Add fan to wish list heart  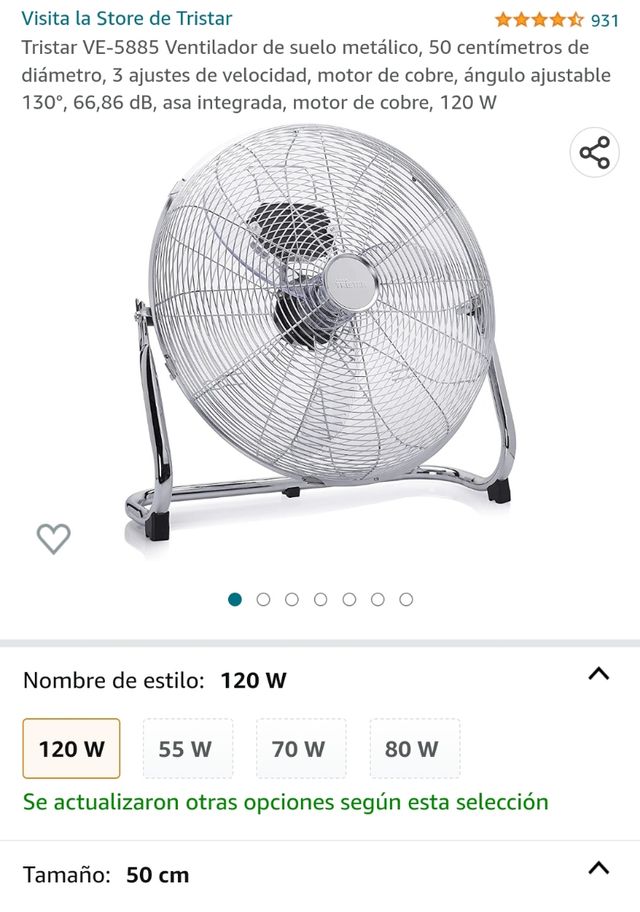point(54,538)
